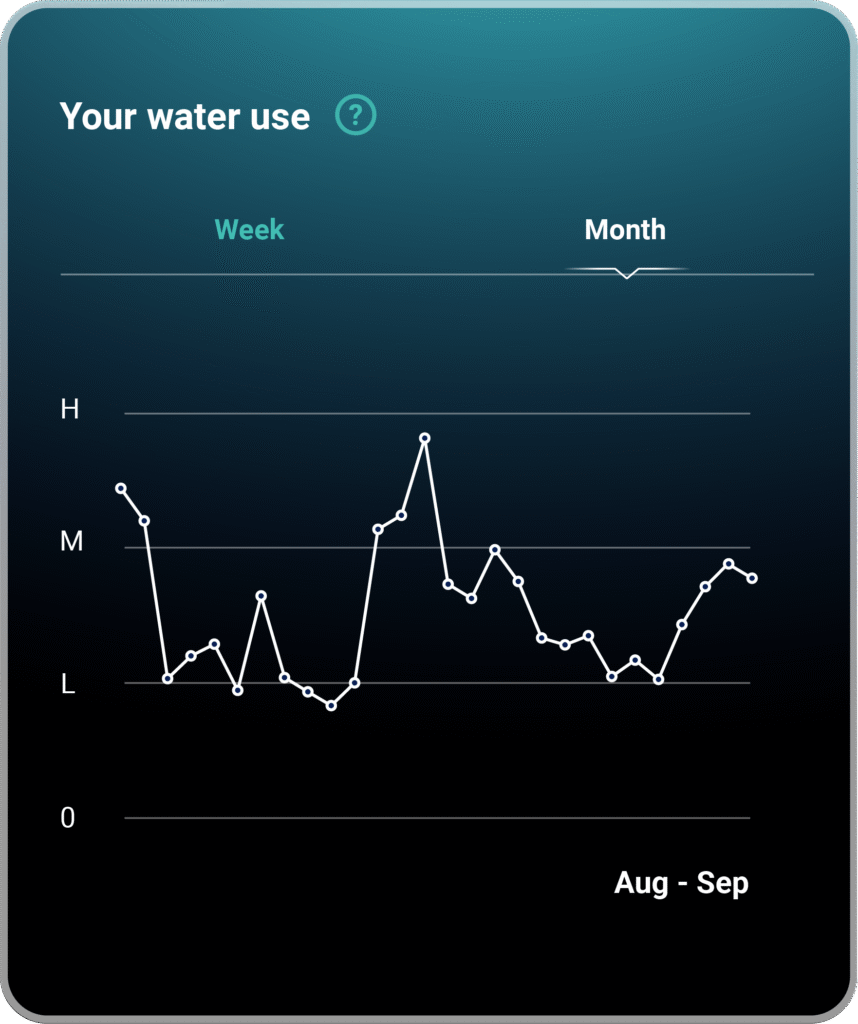Click the question mark beside the title
This screenshot has width=858, height=1024.
tap(355, 115)
